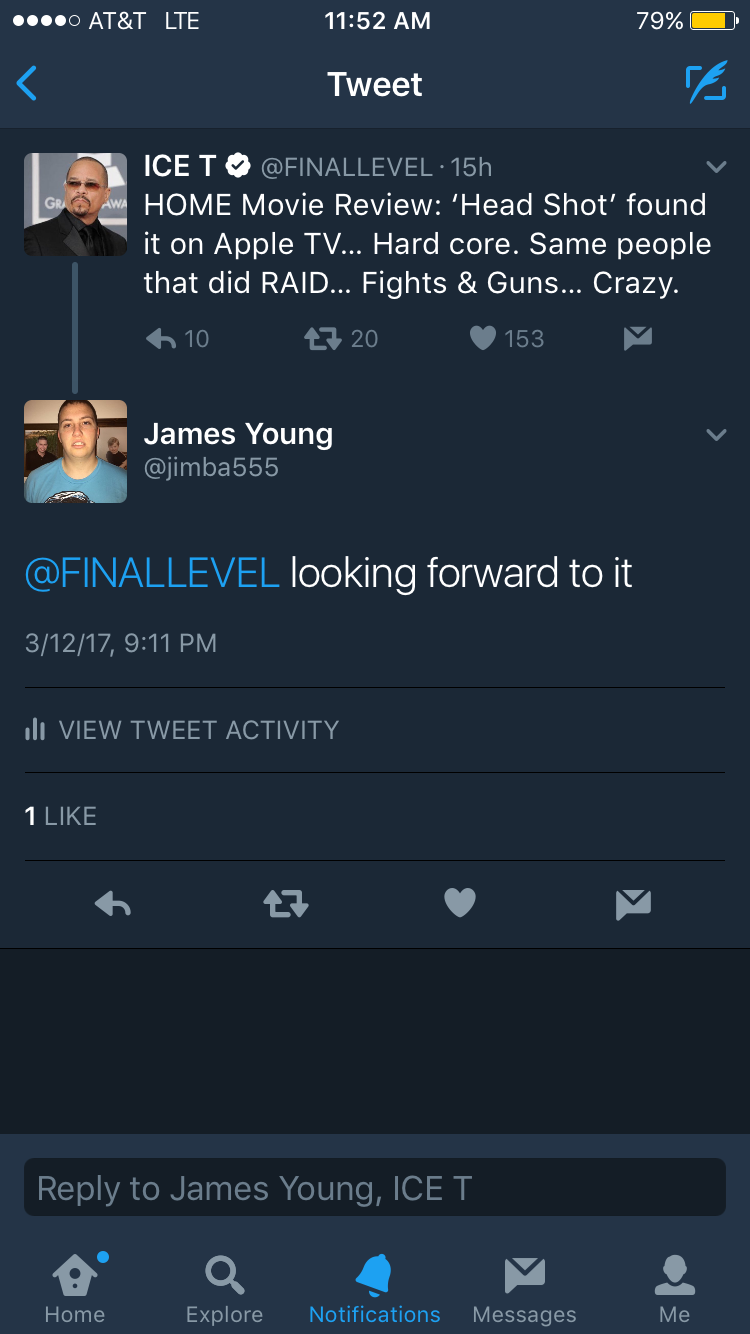Retweet ICE T's movie review tweet

tap(322, 339)
